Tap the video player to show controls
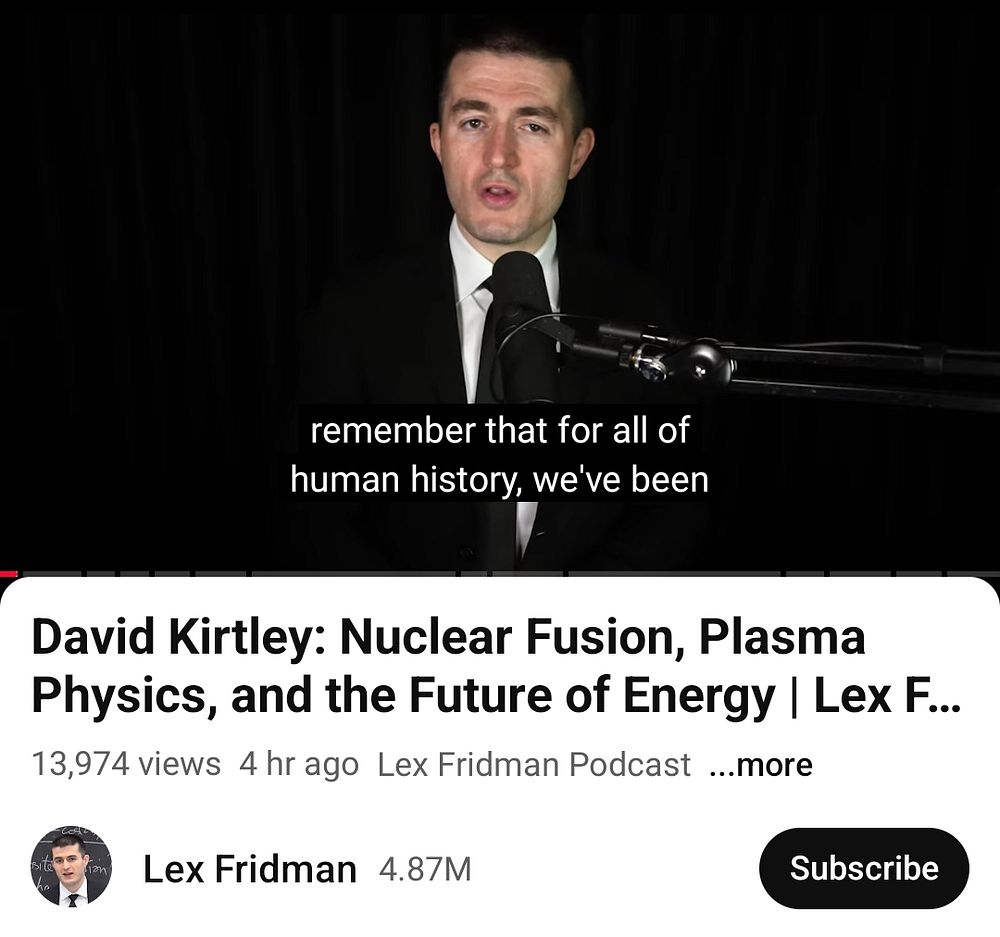1000x937 pixels. tap(500, 250)
